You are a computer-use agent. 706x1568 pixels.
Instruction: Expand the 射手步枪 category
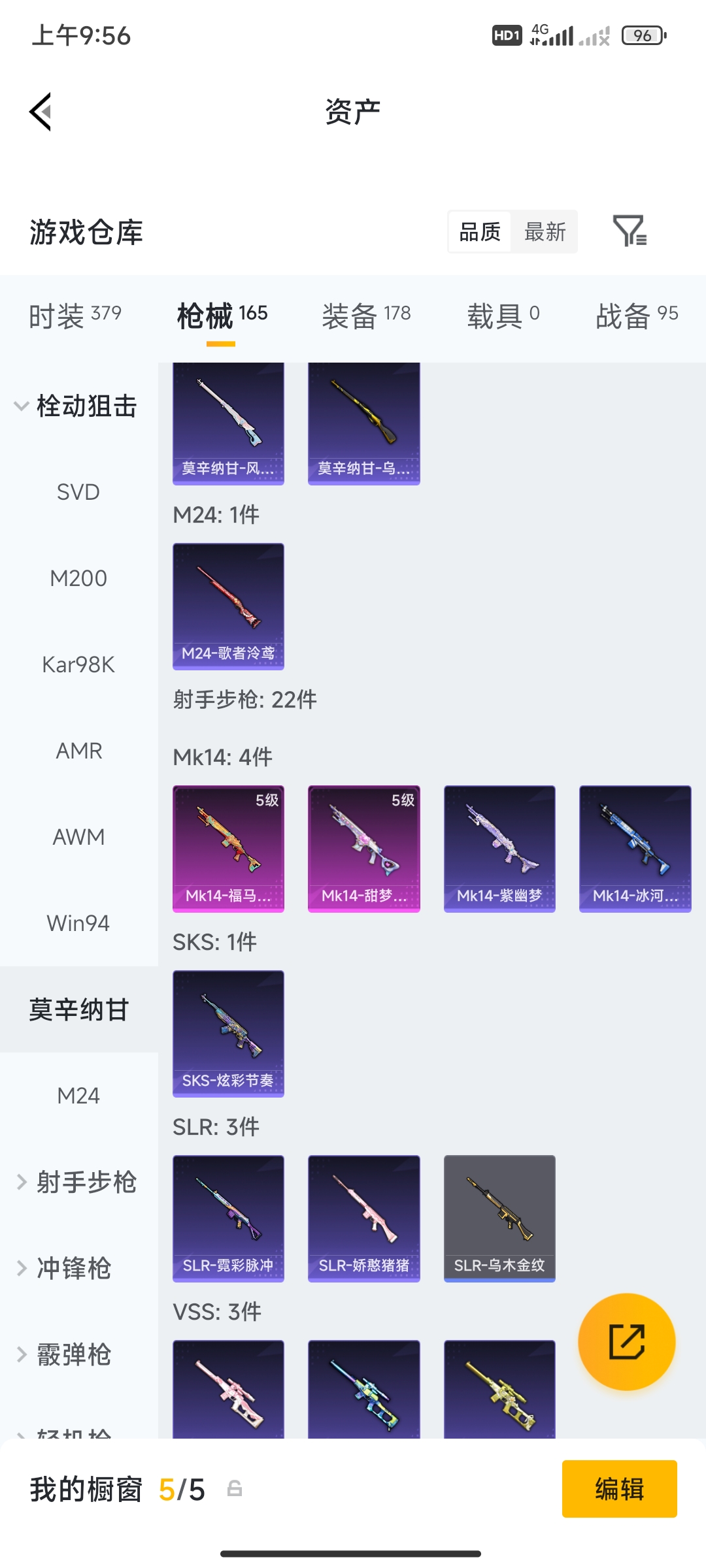pos(78,1183)
